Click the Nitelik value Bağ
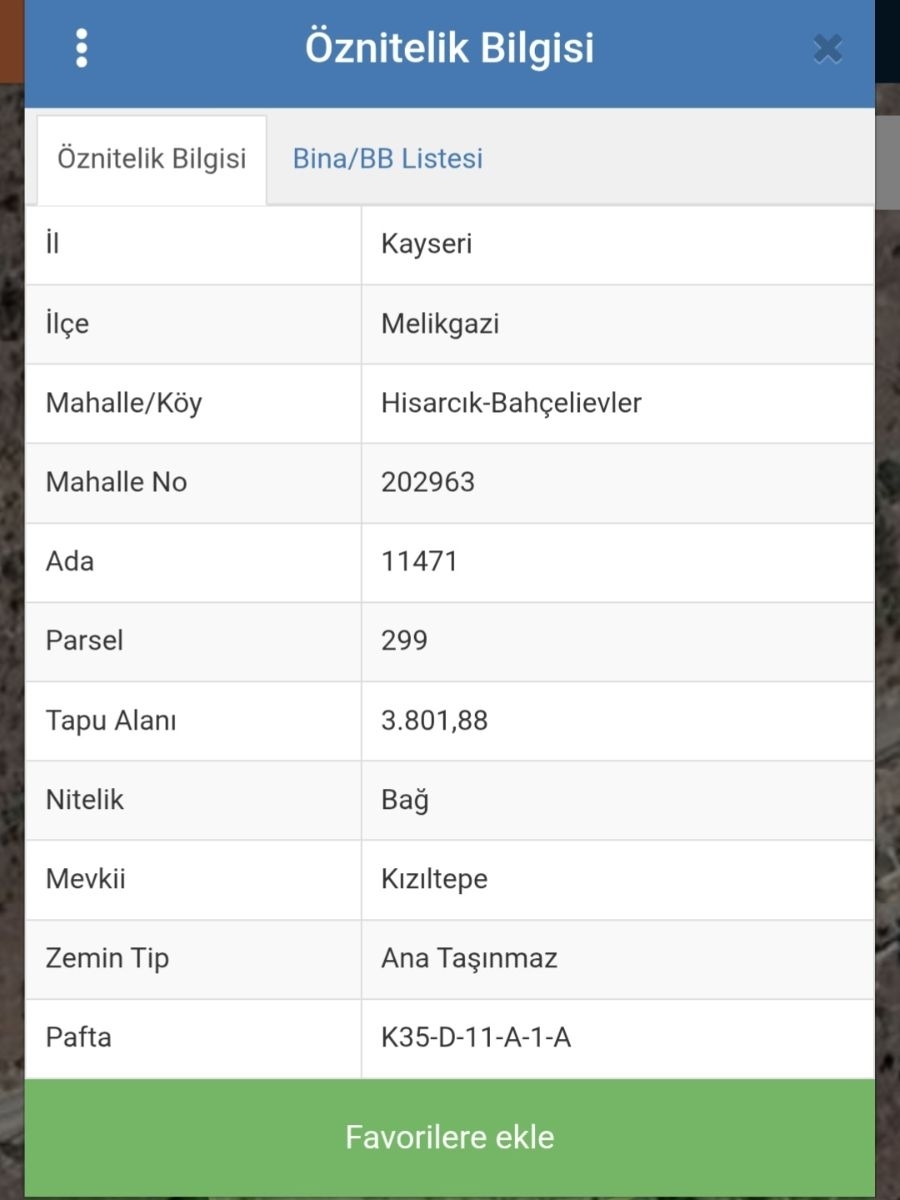This screenshot has width=900, height=1200. (403, 800)
